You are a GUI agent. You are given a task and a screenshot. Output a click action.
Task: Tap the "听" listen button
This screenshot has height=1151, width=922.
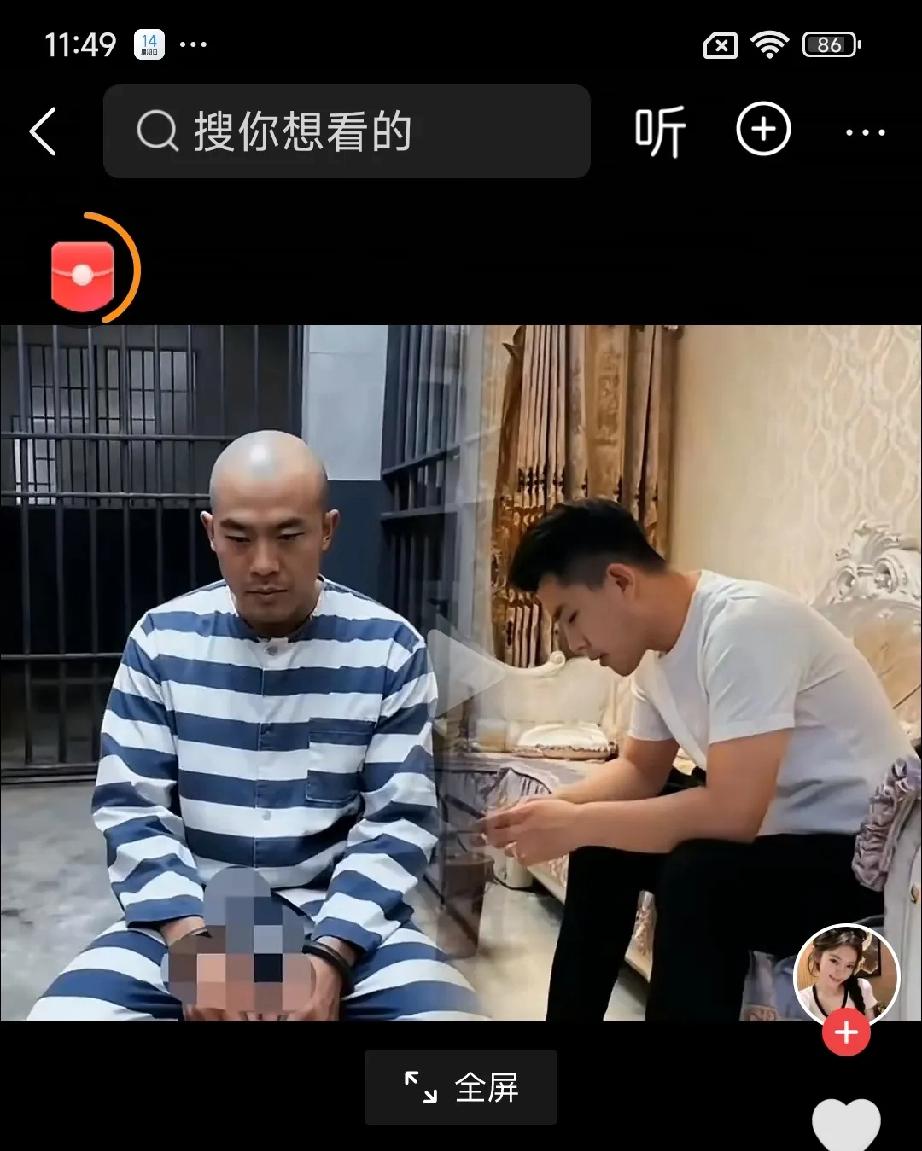pos(660,131)
